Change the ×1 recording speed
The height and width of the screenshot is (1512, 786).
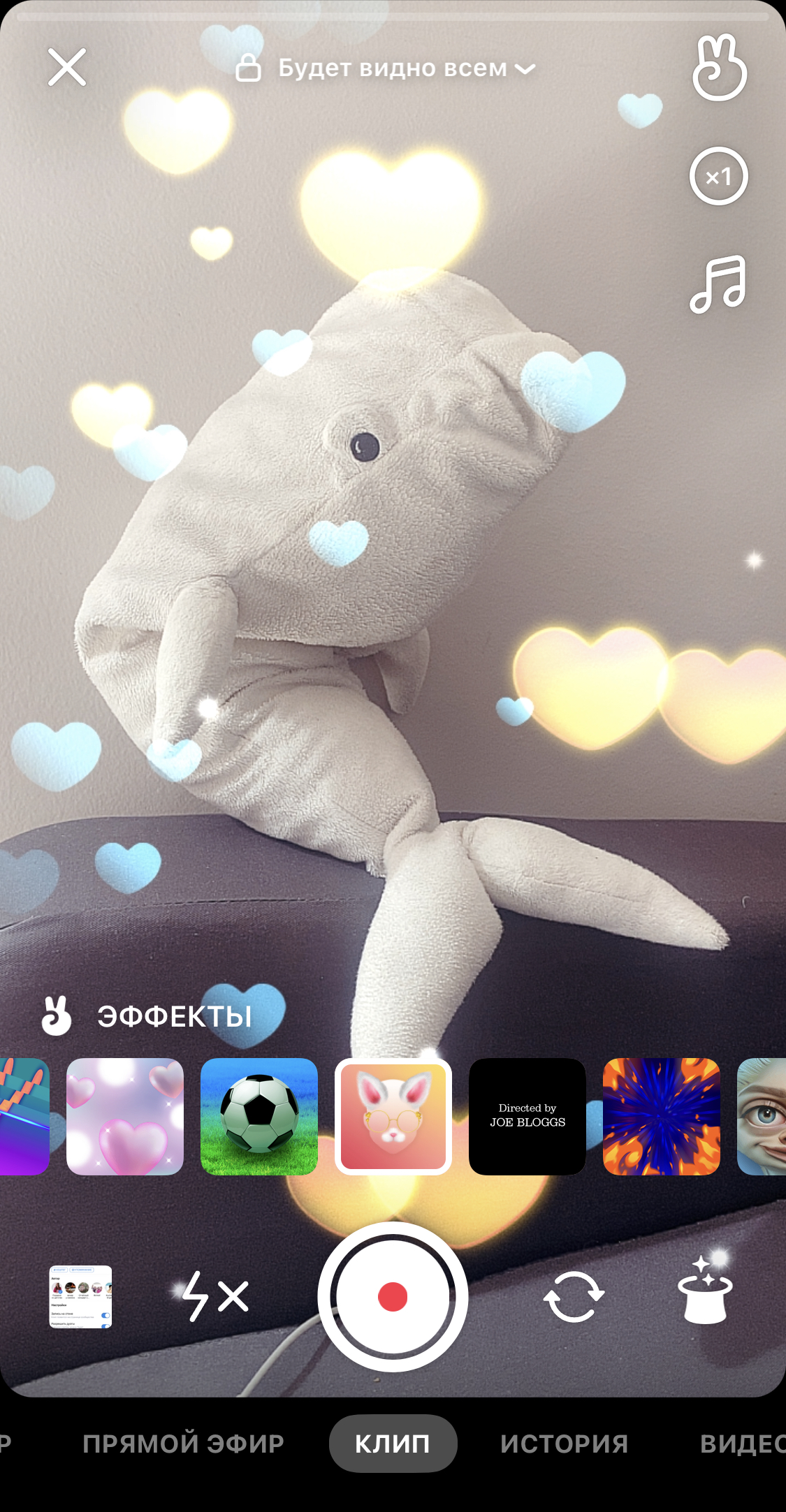point(719,176)
